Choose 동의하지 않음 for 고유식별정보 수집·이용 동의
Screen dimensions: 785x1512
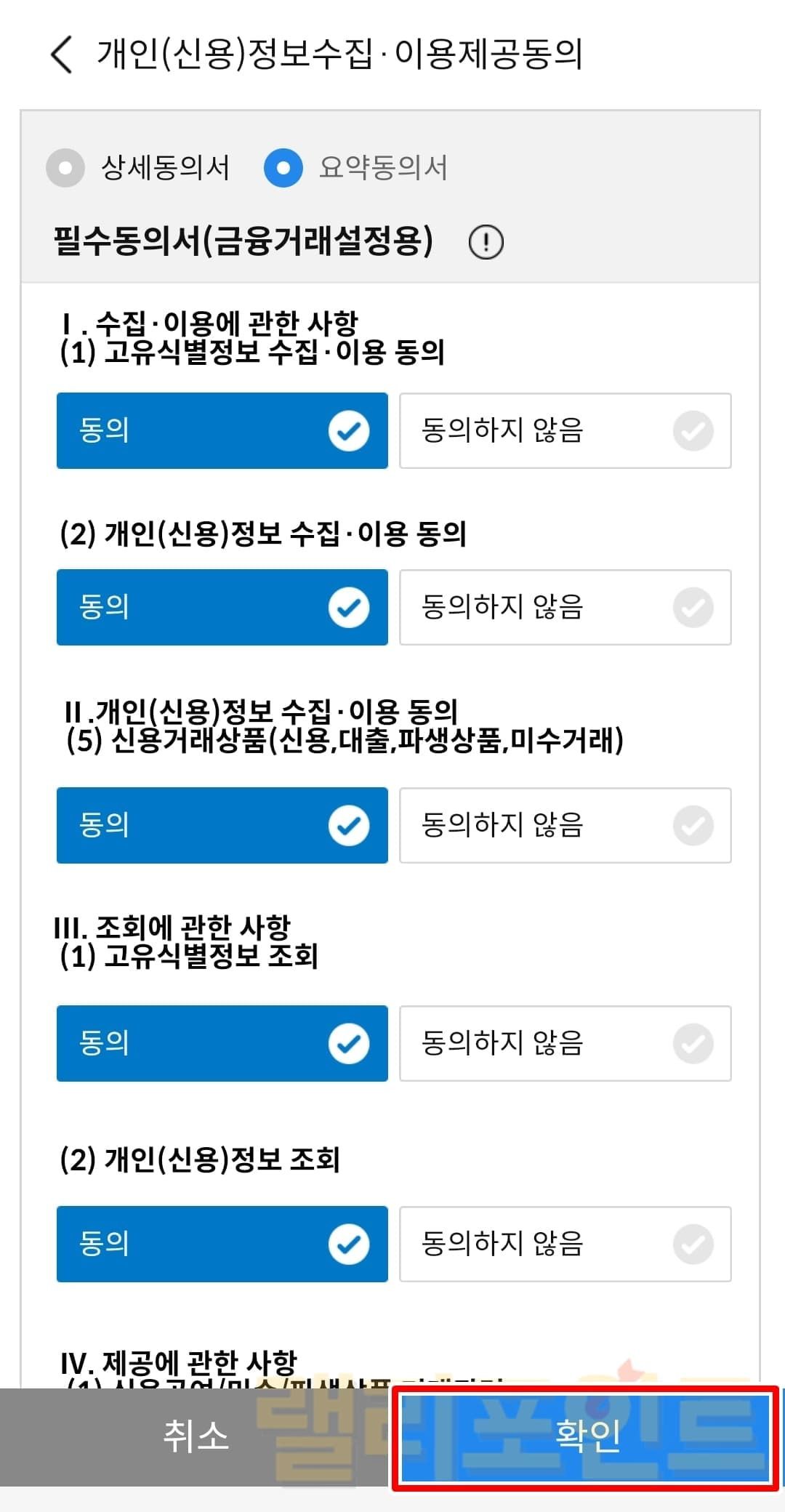click(565, 430)
